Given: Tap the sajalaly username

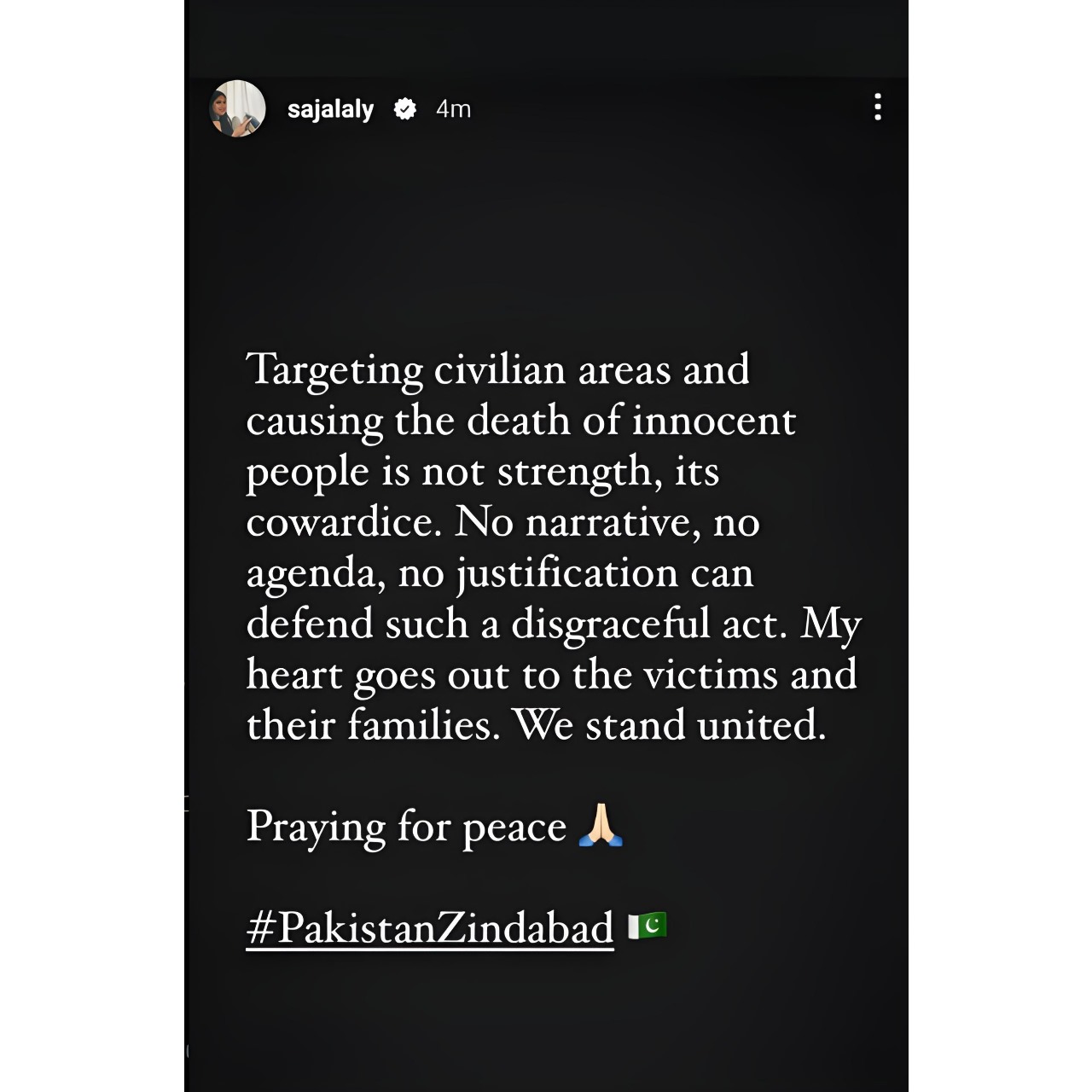Looking at the screenshot, I should tap(330, 109).
